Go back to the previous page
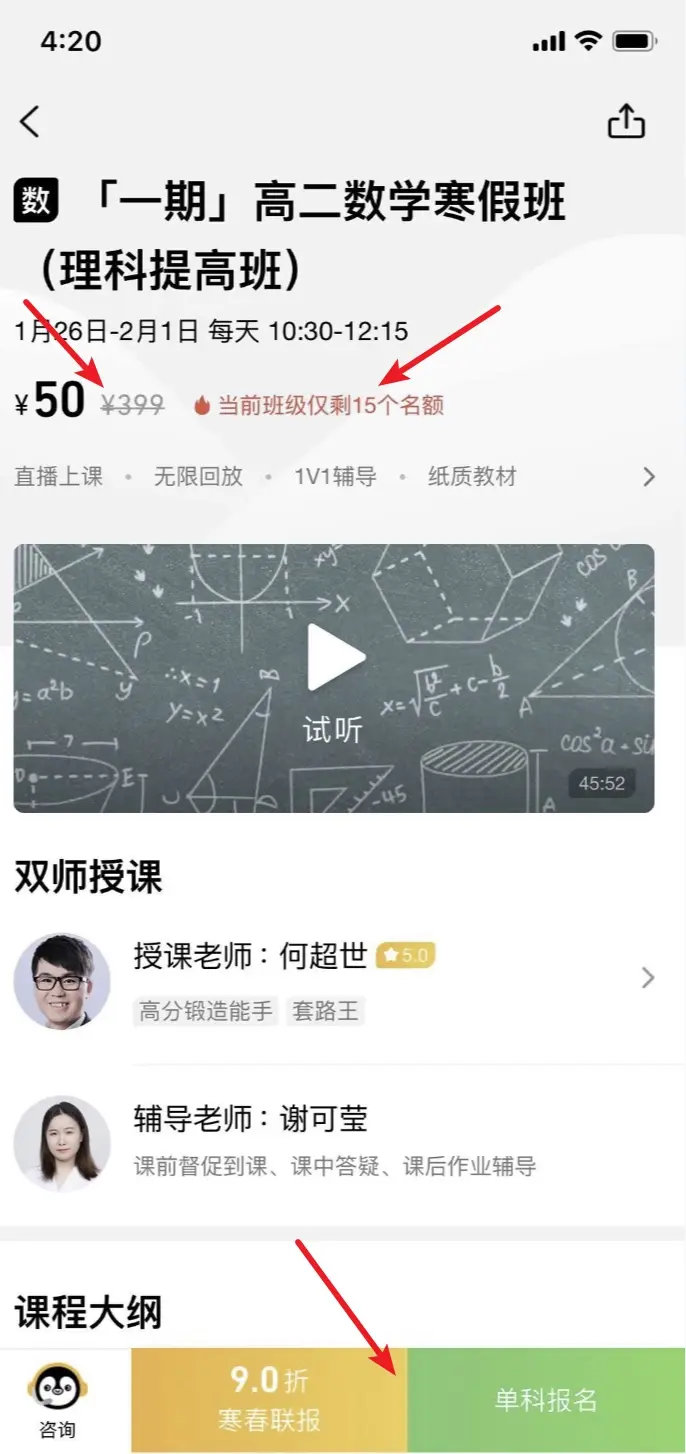This screenshot has height=1454, width=686. [30, 122]
